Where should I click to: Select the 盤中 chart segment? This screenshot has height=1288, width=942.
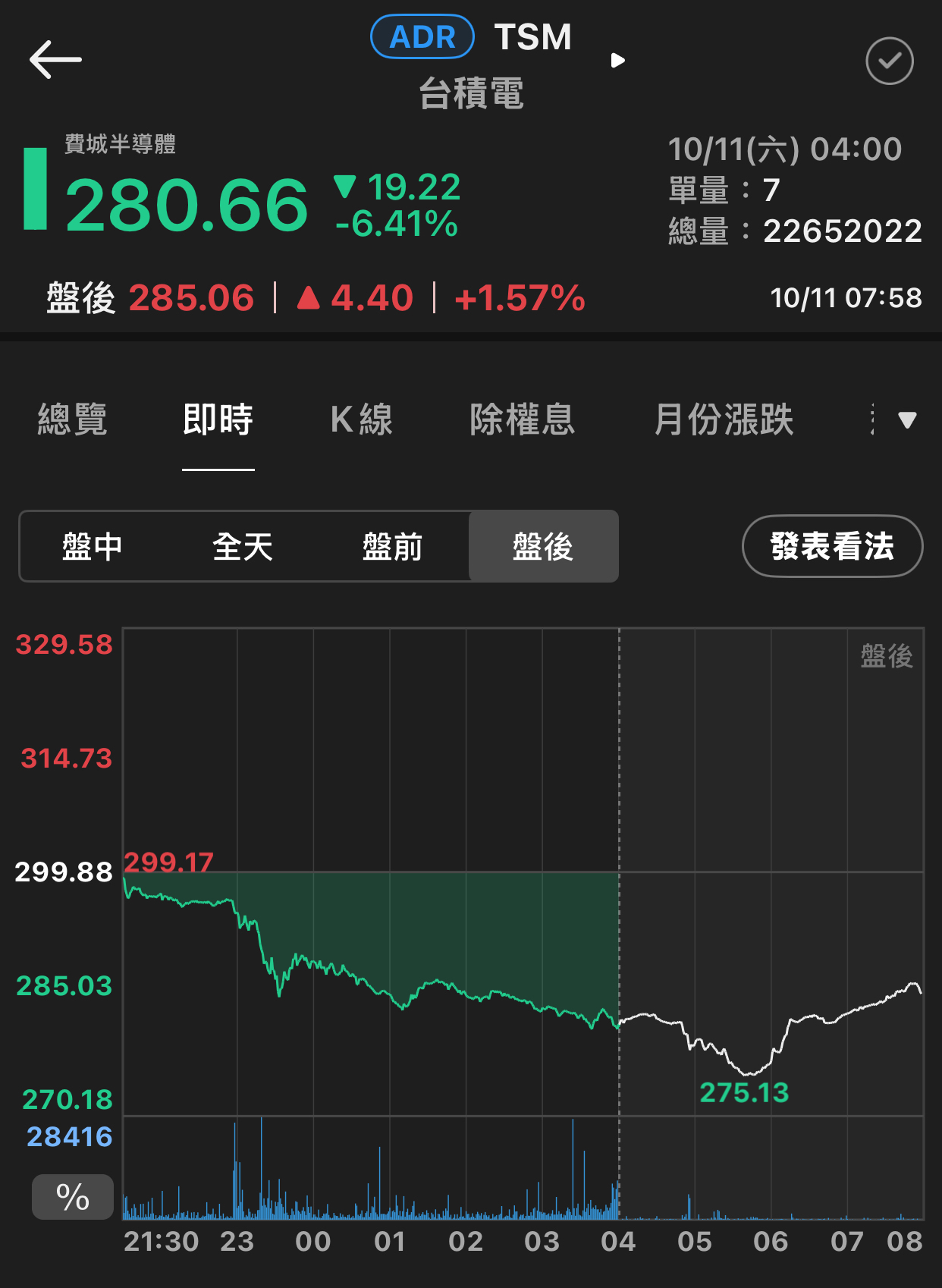tap(93, 546)
